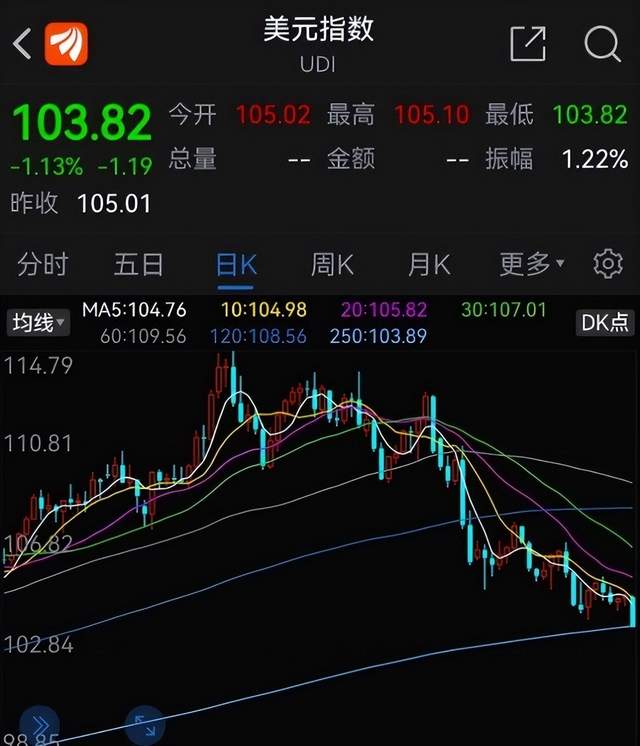The image size is (640, 746).
Task: Share the 美元指数 quote page
Action: click(528, 44)
